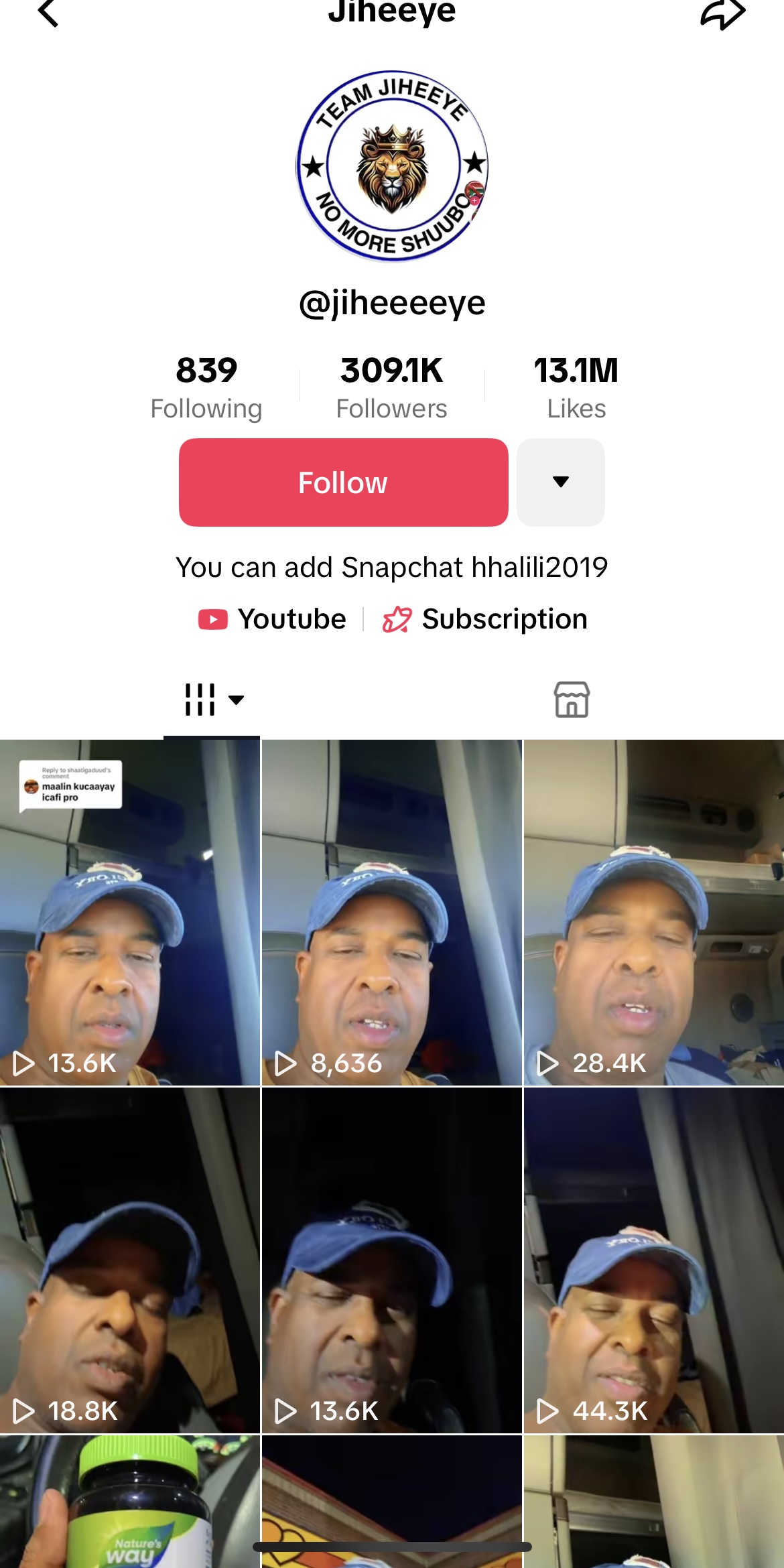The image size is (784, 1568).
Task: Play the video with 44.3K views
Action: (653, 1260)
